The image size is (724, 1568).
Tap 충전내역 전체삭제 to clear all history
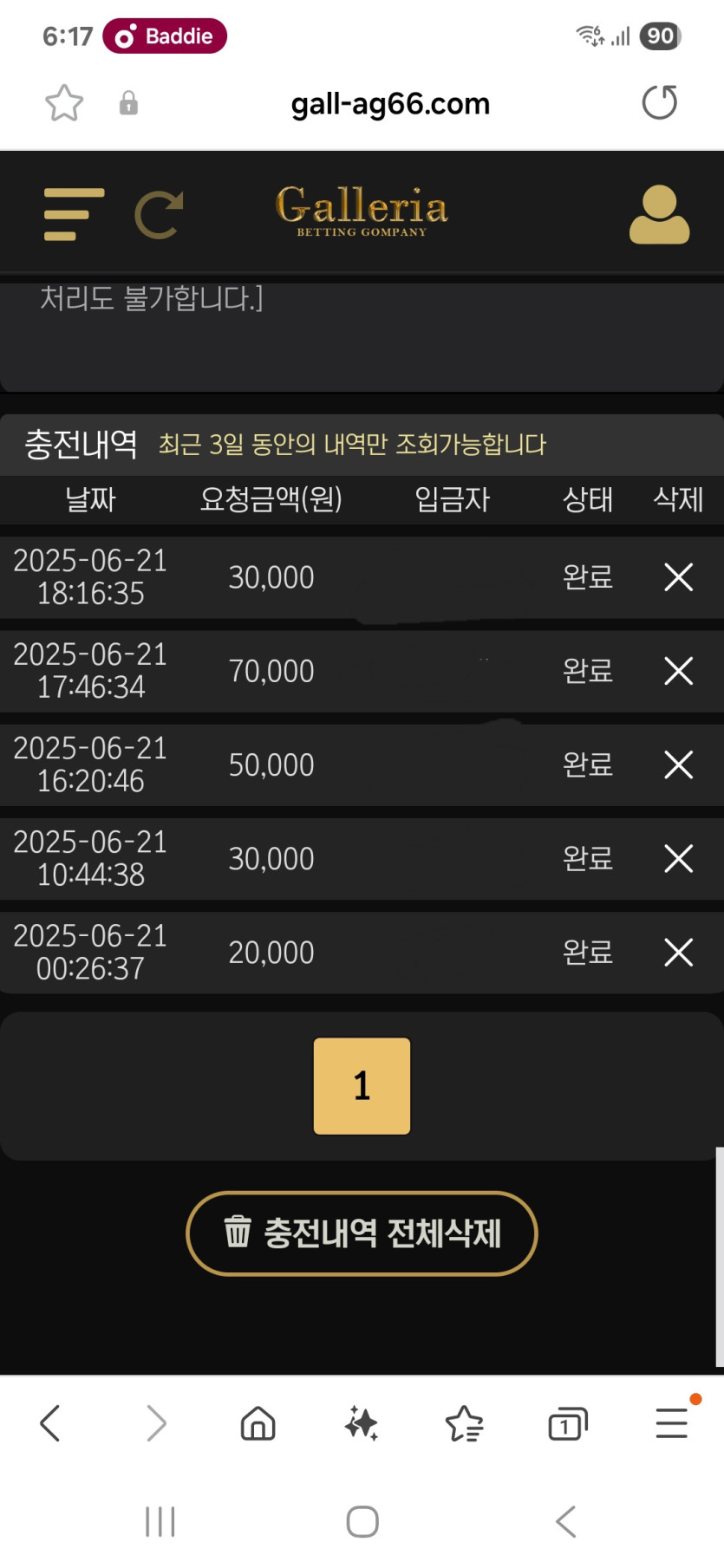[x=362, y=1233]
